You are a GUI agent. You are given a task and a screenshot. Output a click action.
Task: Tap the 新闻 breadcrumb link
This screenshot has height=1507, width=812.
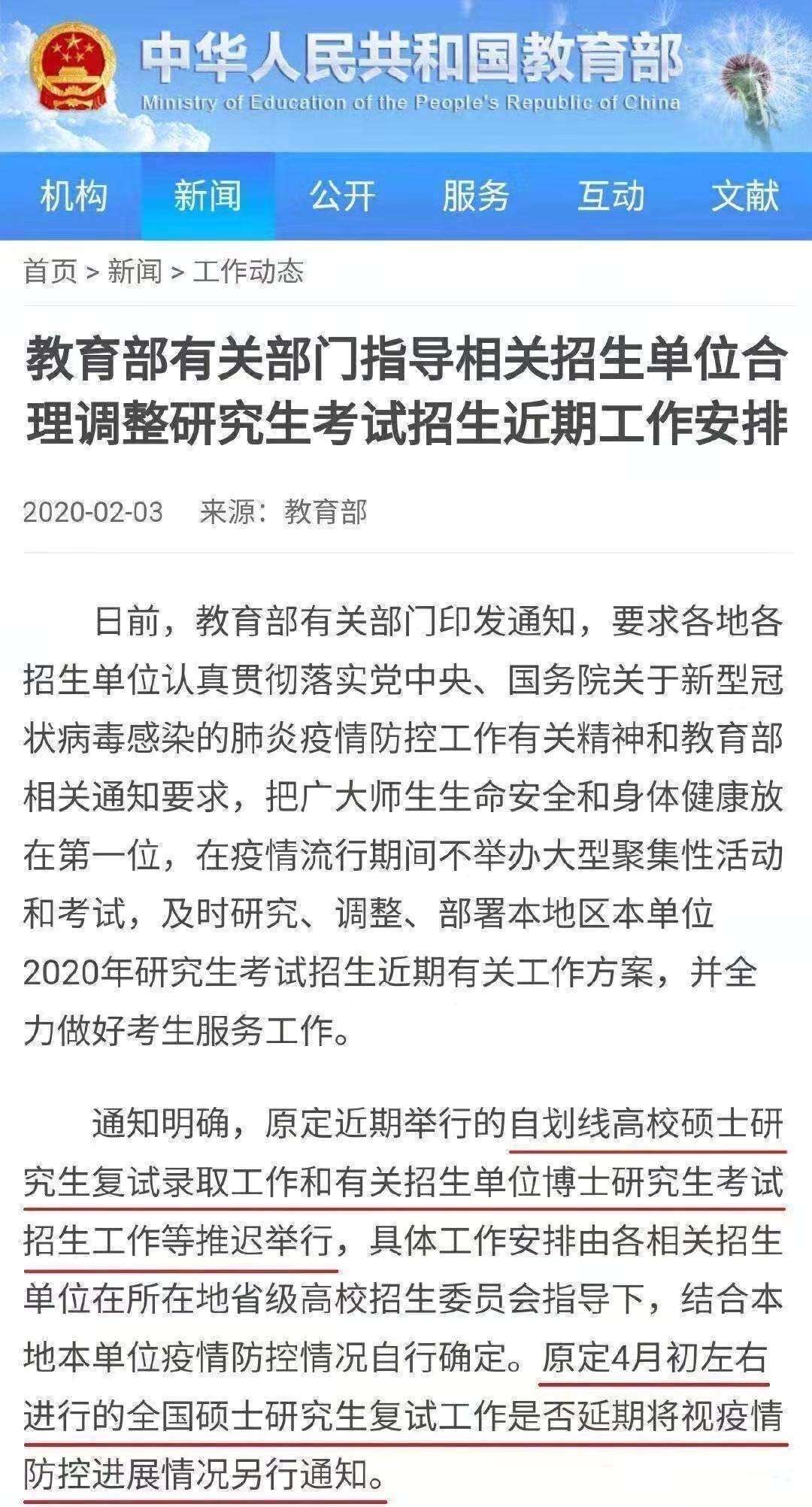pyautogui.click(x=135, y=271)
